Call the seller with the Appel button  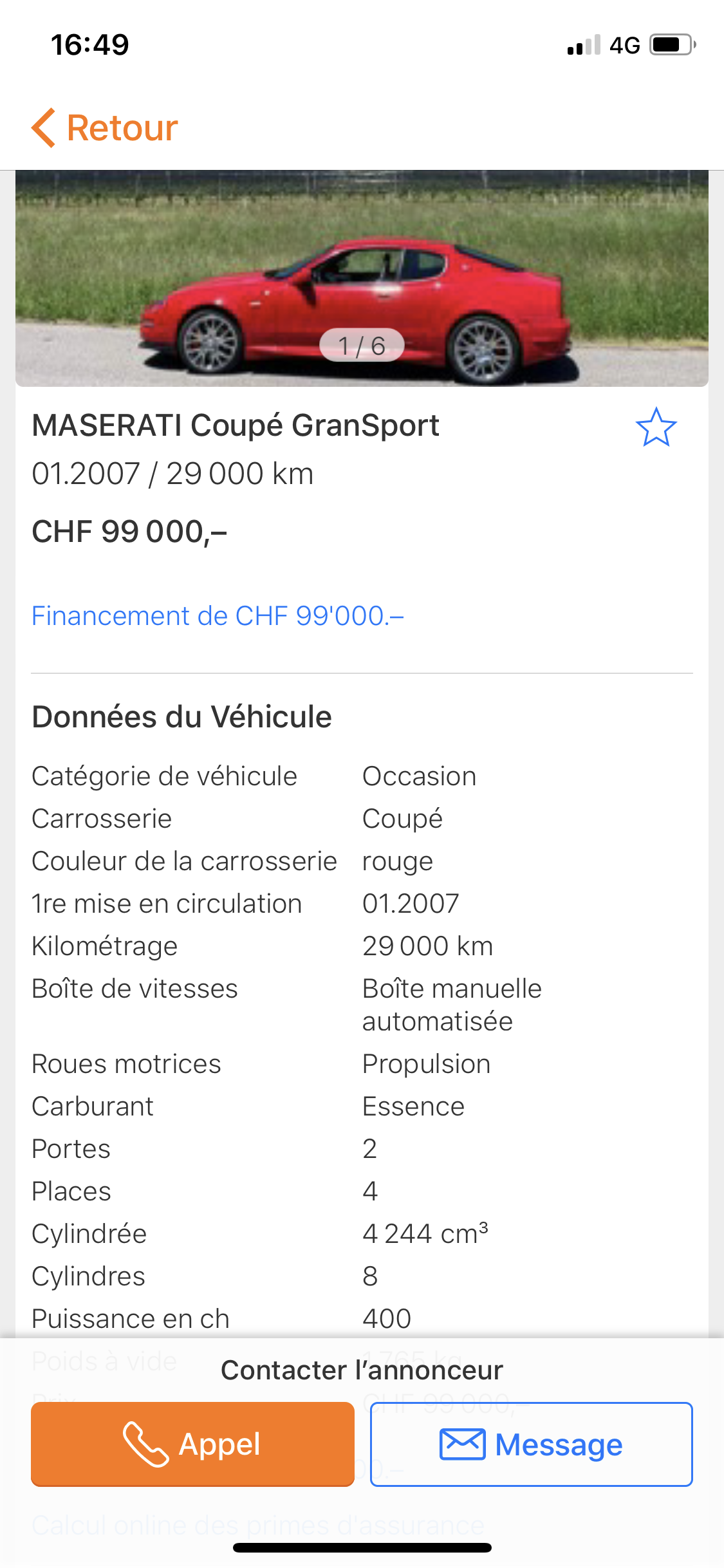[x=192, y=1444]
